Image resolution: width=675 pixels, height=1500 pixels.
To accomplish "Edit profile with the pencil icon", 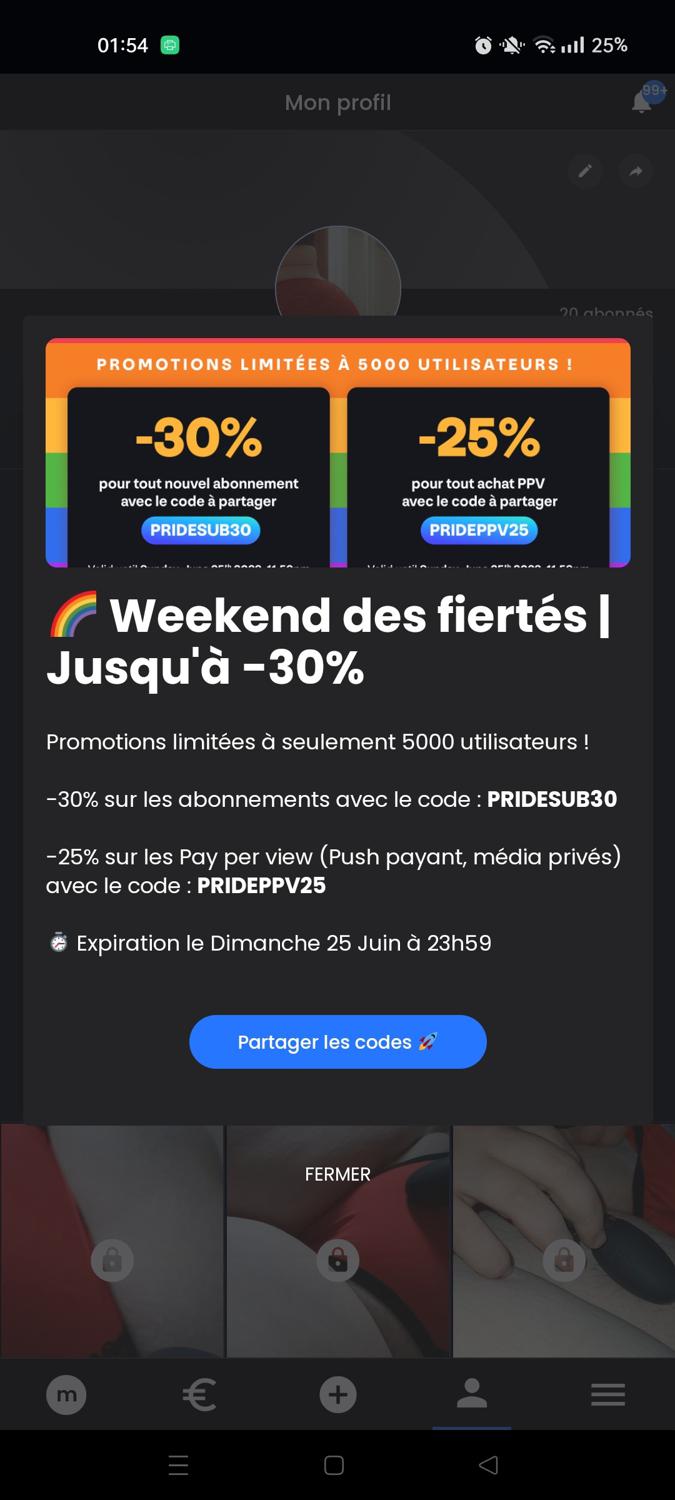I will pyautogui.click(x=585, y=171).
